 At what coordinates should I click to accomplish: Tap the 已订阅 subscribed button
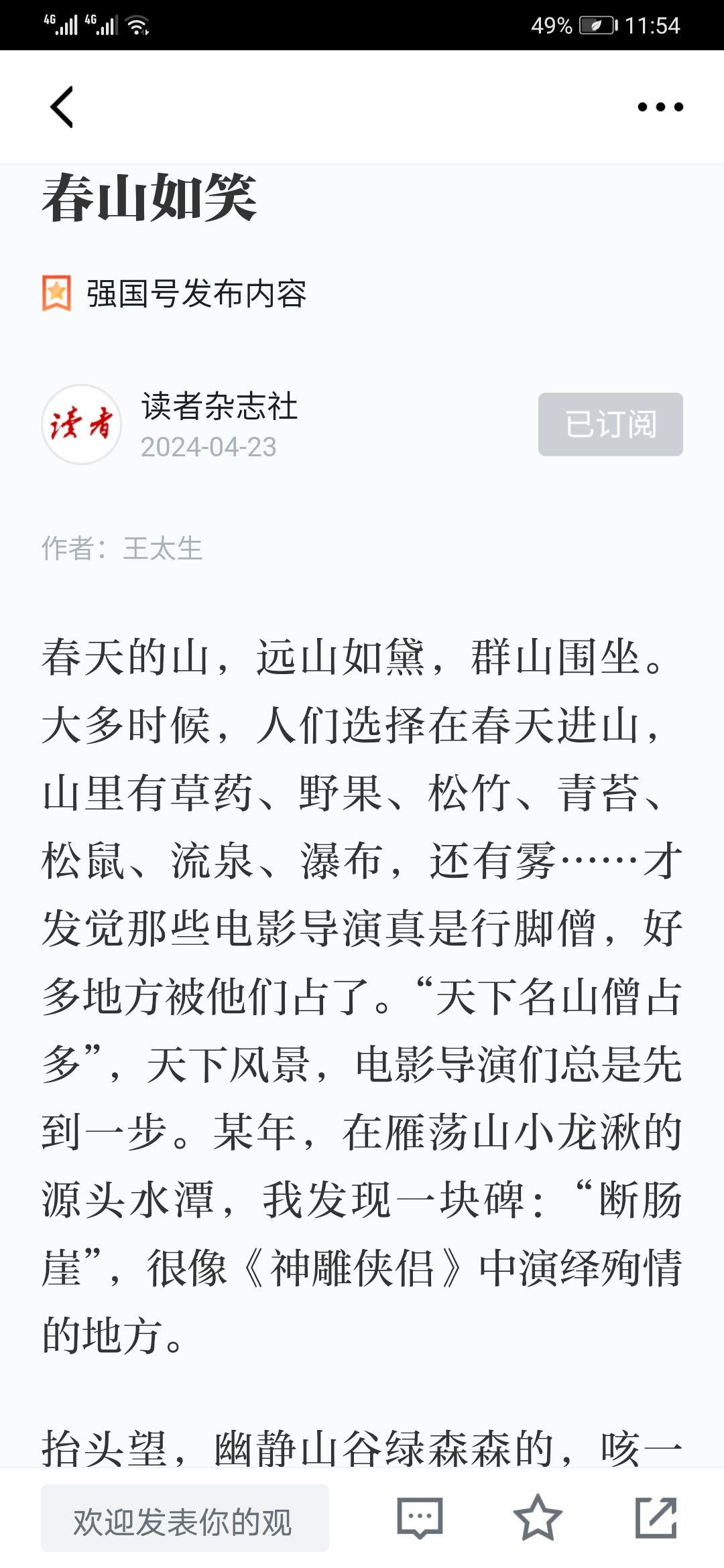tap(611, 424)
